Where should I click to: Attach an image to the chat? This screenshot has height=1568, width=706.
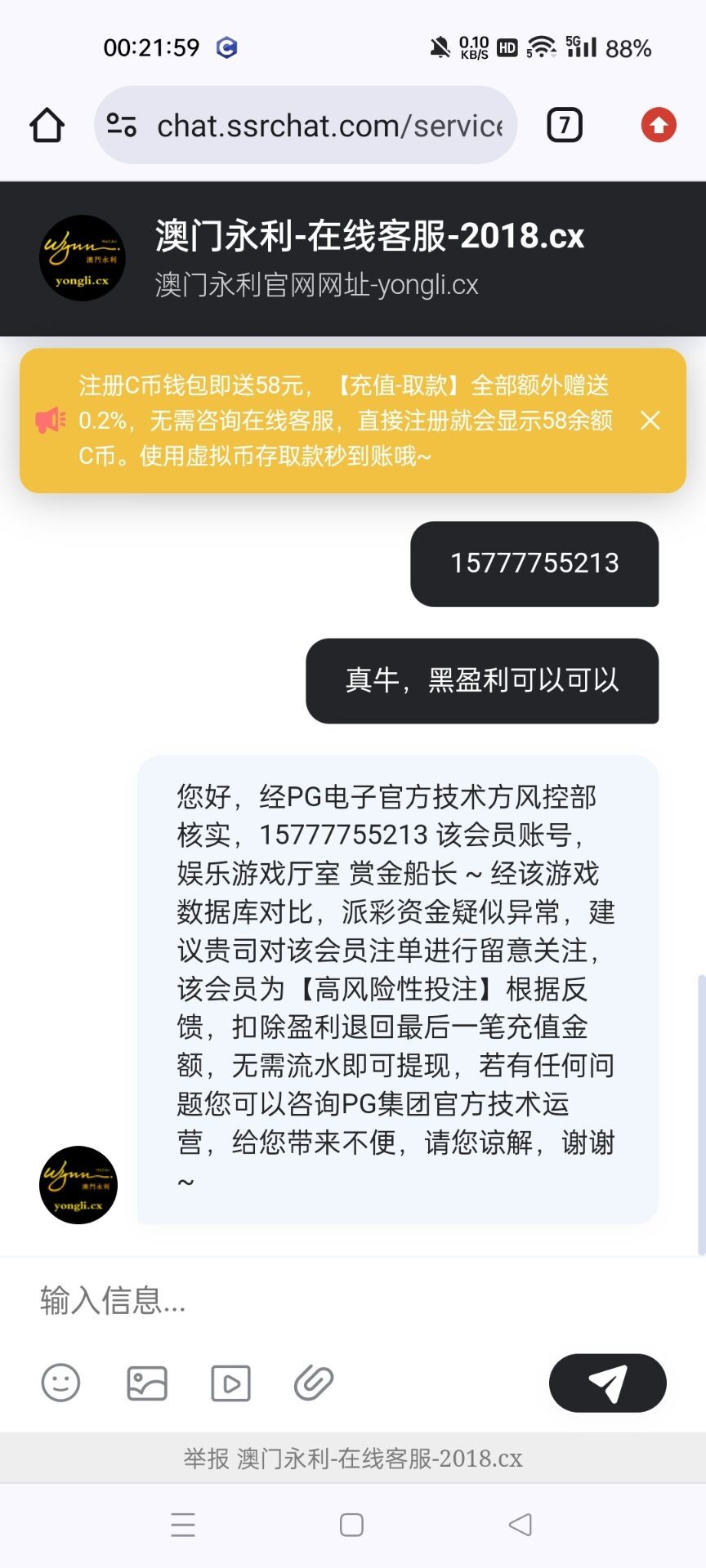(147, 1383)
